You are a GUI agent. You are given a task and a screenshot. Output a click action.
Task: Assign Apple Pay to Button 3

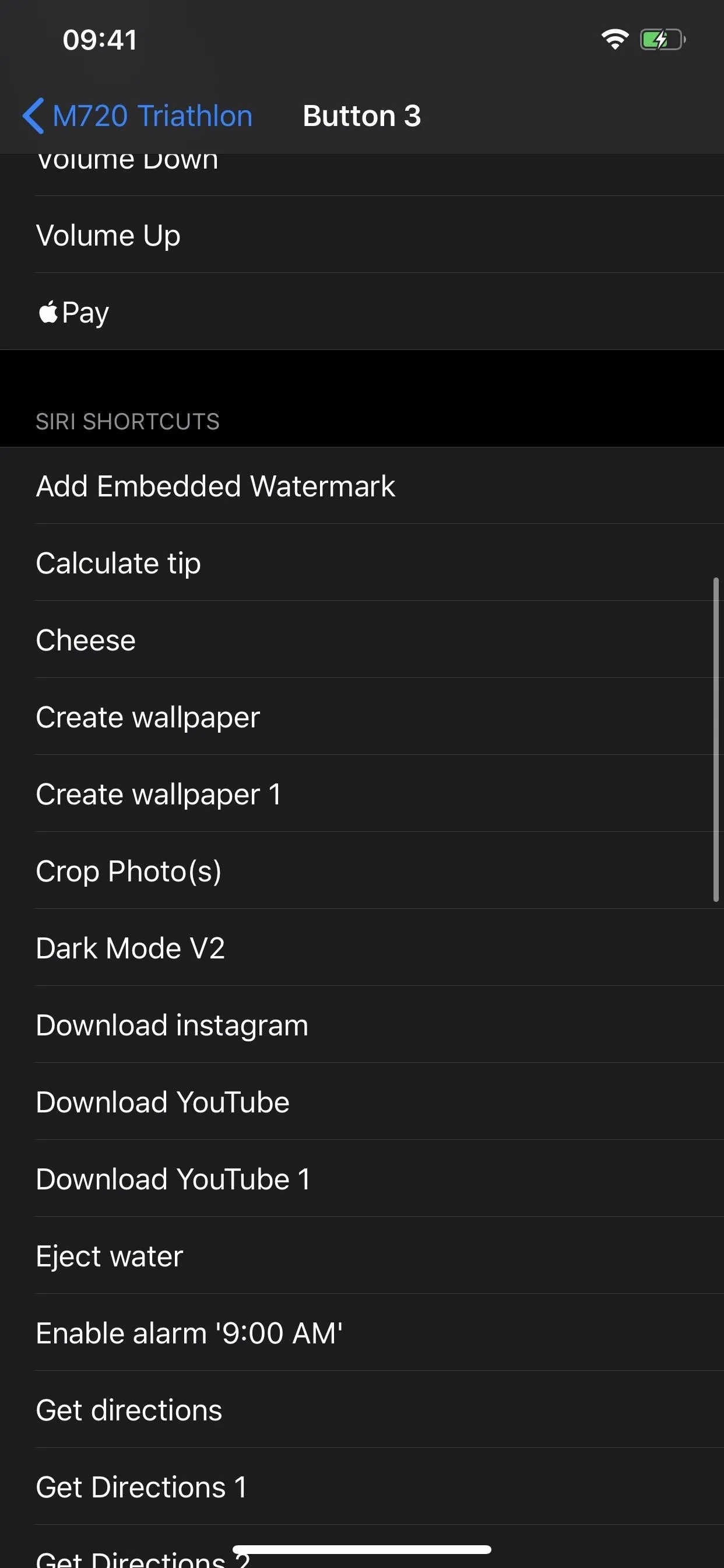tap(362, 311)
